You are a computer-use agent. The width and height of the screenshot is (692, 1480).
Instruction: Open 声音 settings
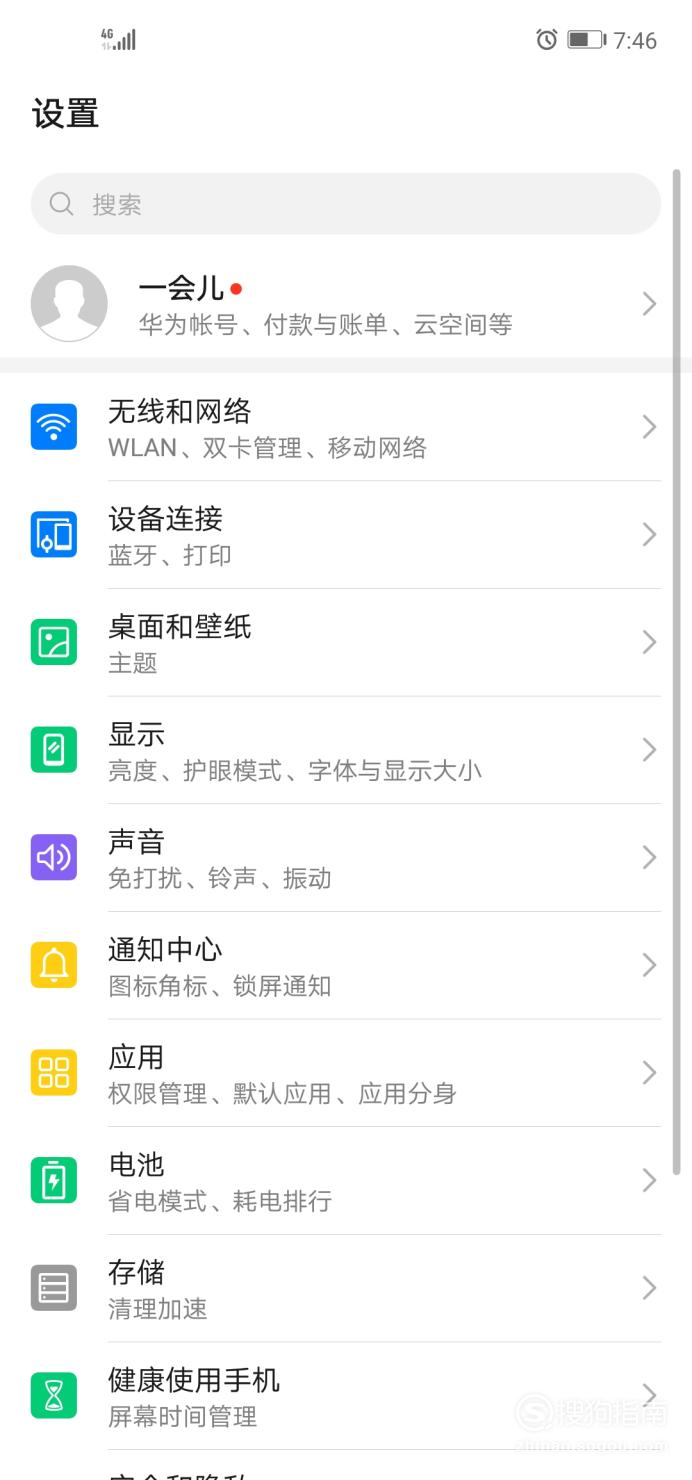[346, 858]
